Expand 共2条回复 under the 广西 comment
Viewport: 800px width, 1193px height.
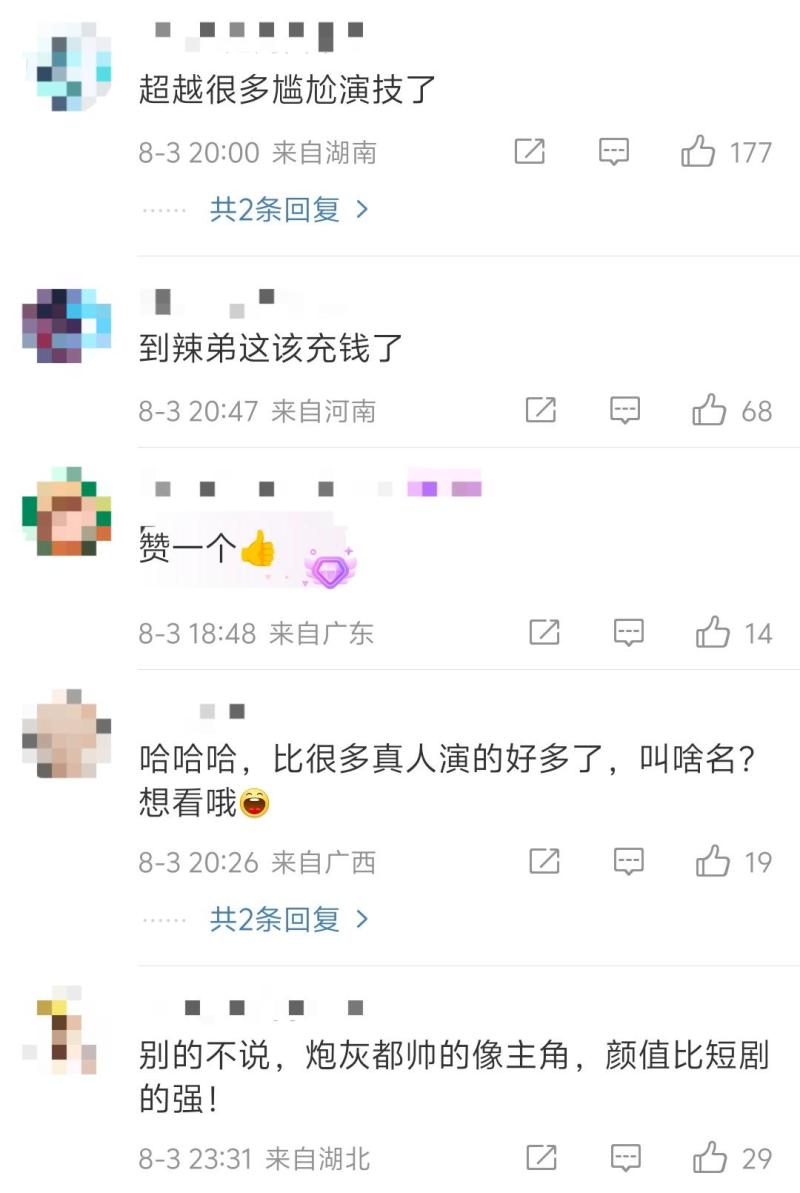[288, 919]
